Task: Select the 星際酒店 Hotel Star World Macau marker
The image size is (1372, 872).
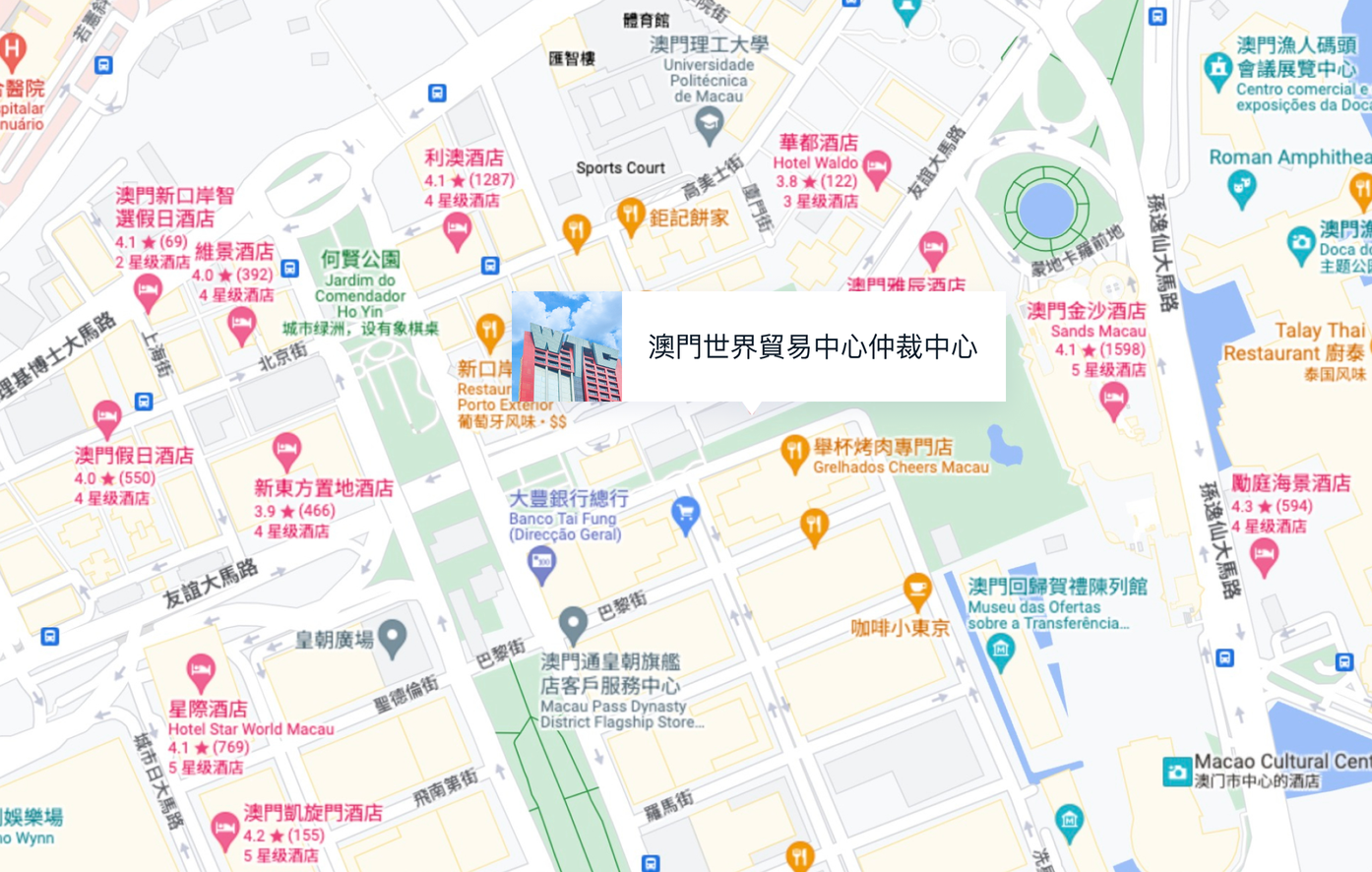Action: click(x=201, y=672)
